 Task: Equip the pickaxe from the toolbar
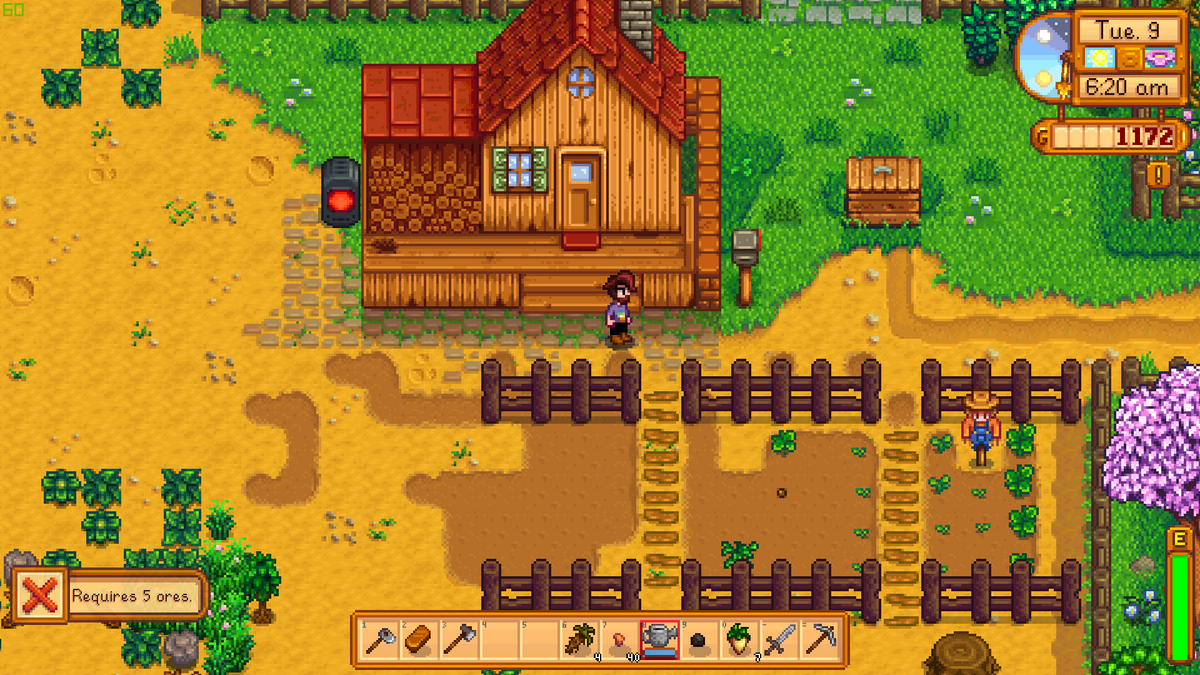[x=820, y=640]
